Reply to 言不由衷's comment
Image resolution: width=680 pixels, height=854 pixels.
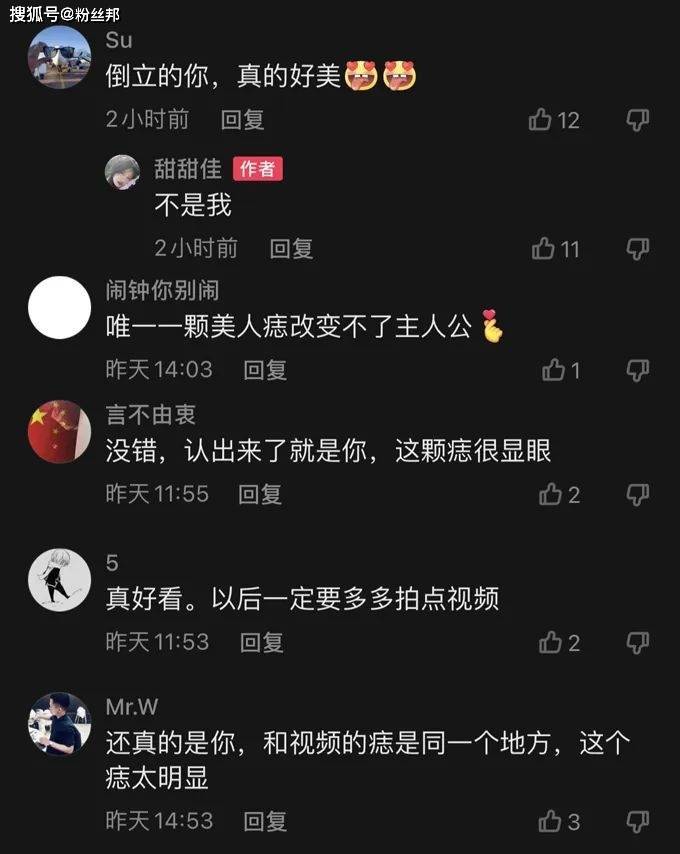pos(260,494)
